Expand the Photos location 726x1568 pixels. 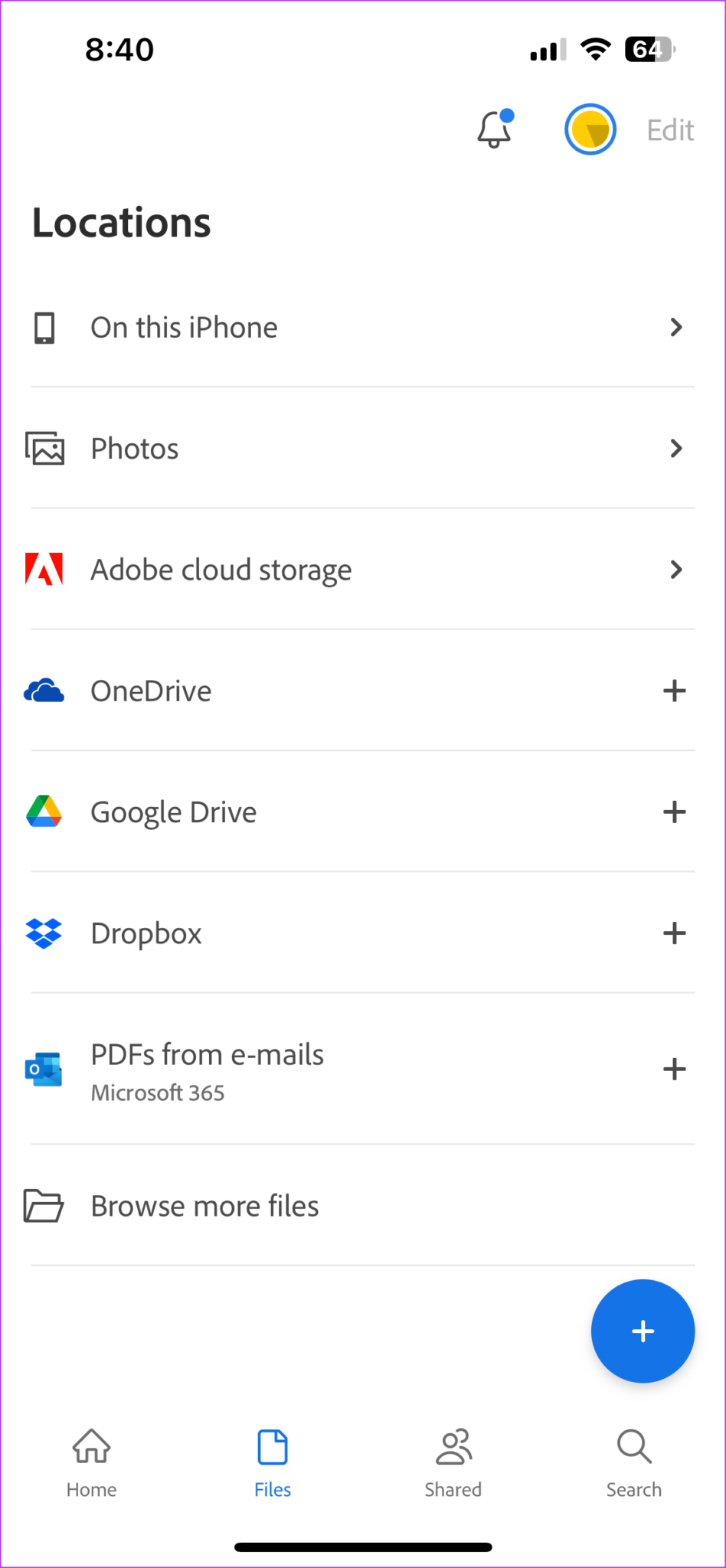676,449
